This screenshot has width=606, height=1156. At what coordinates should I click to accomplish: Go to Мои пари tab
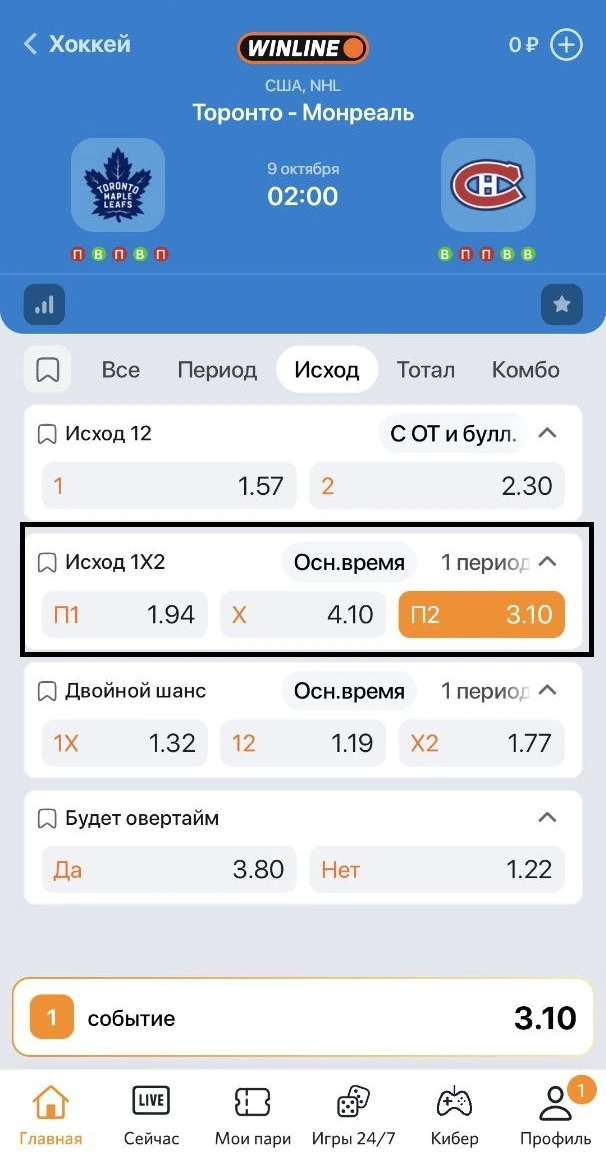coord(253,1115)
